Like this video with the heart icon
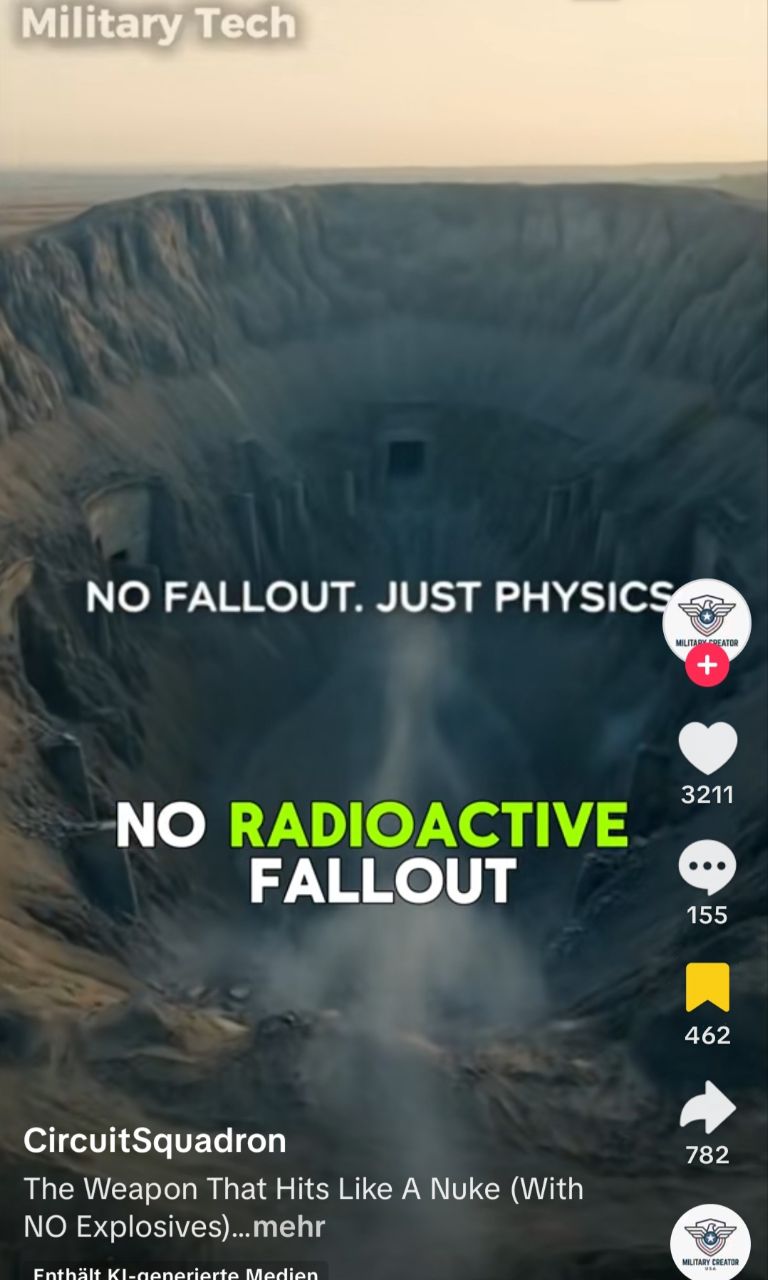The width and height of the screenshot is (768, 1280). (x=707, y=748)
